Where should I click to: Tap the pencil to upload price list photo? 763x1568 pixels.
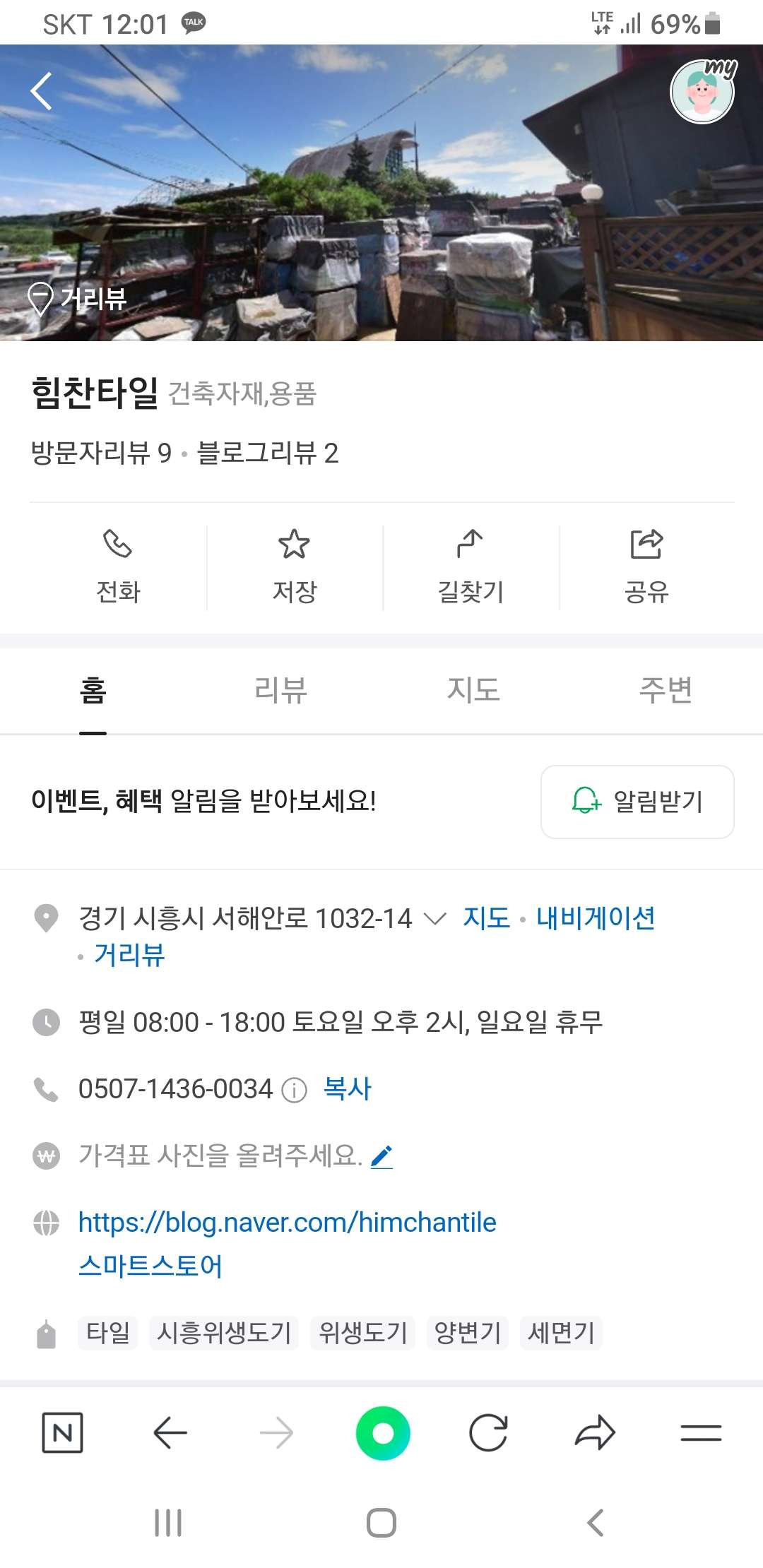(x=381, y=1156)
